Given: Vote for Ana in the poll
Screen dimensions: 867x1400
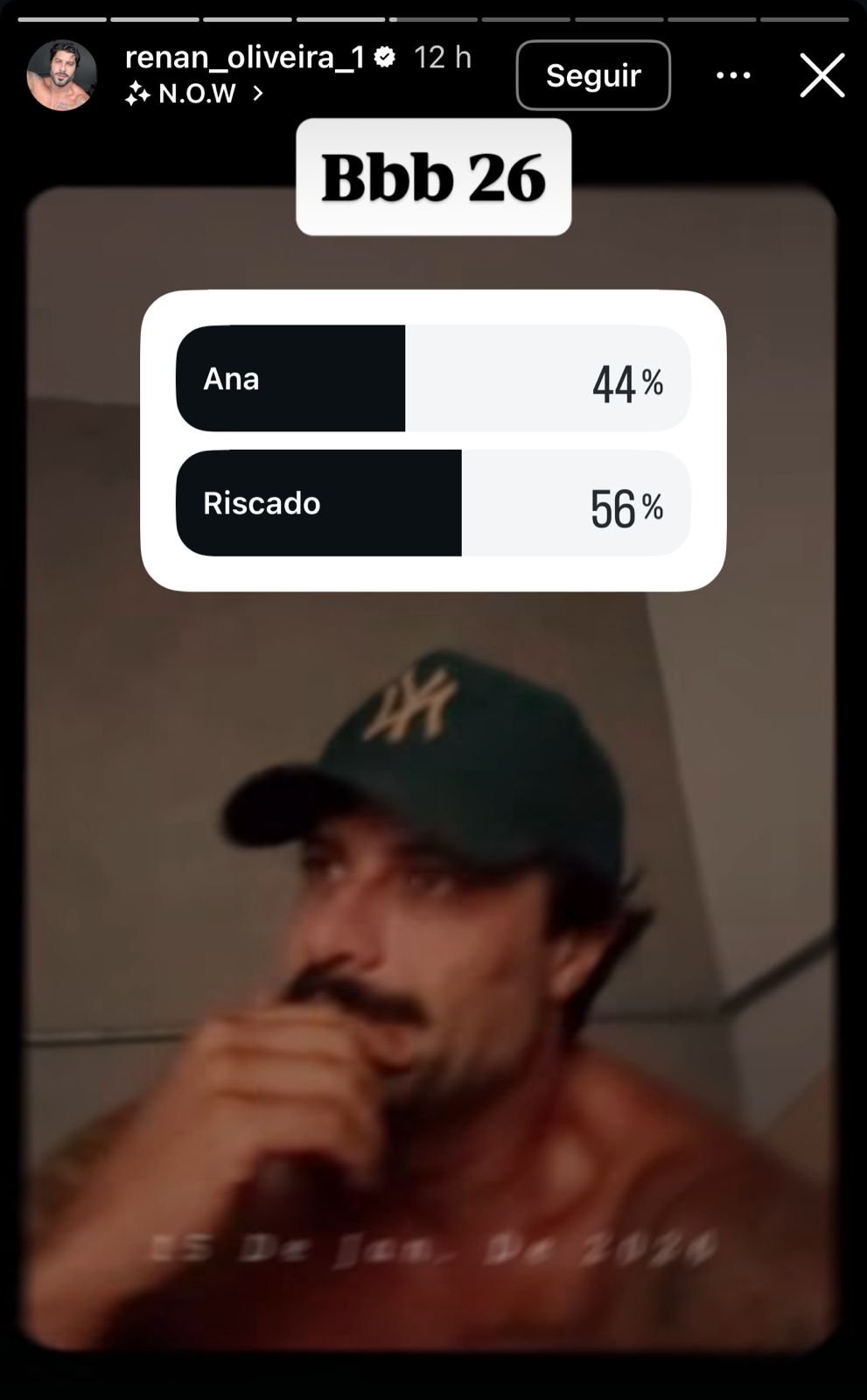Looking at the screenshot, I should click(x=433, y=378).
